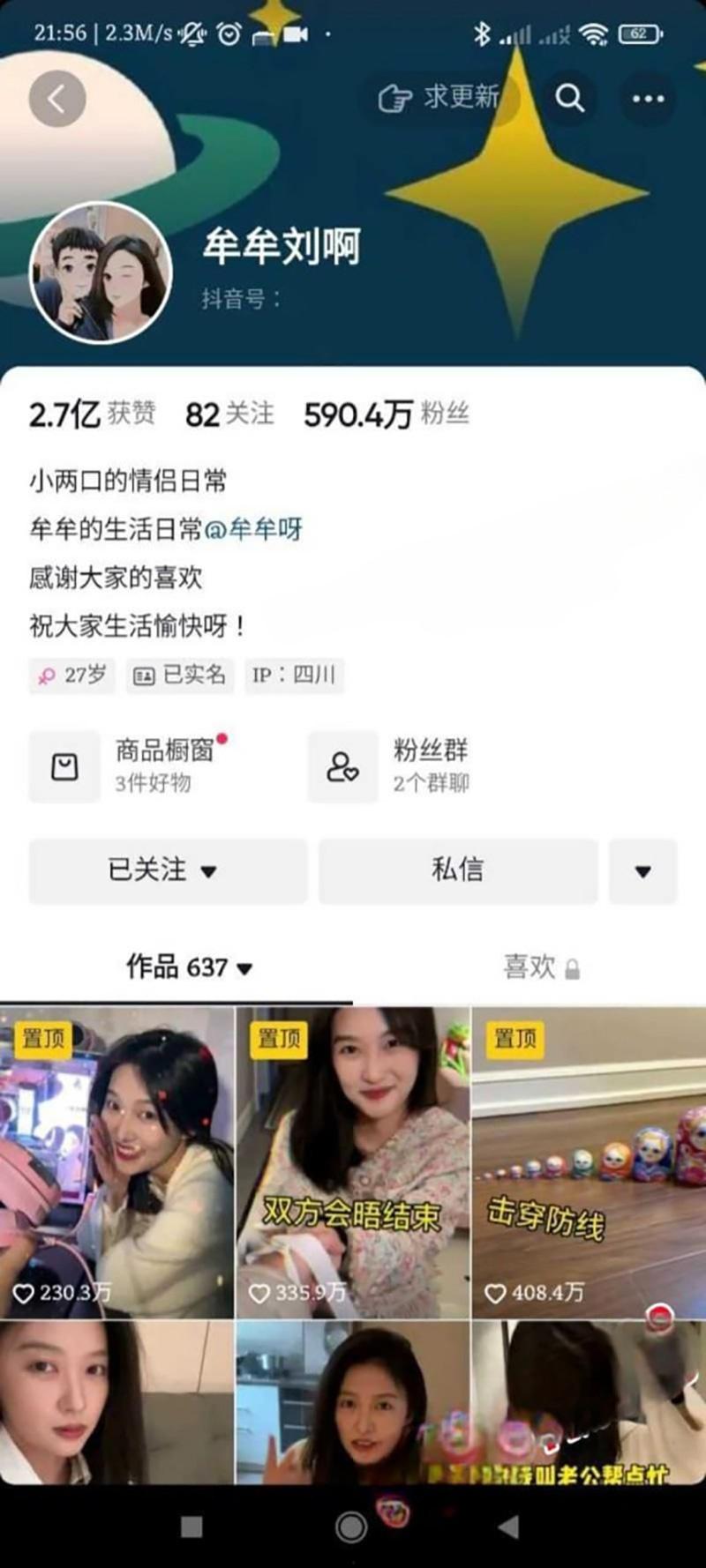Expand the small arrow beside 私信
This screenshot has height=1568, width=706.
click(x=643, y=870)
